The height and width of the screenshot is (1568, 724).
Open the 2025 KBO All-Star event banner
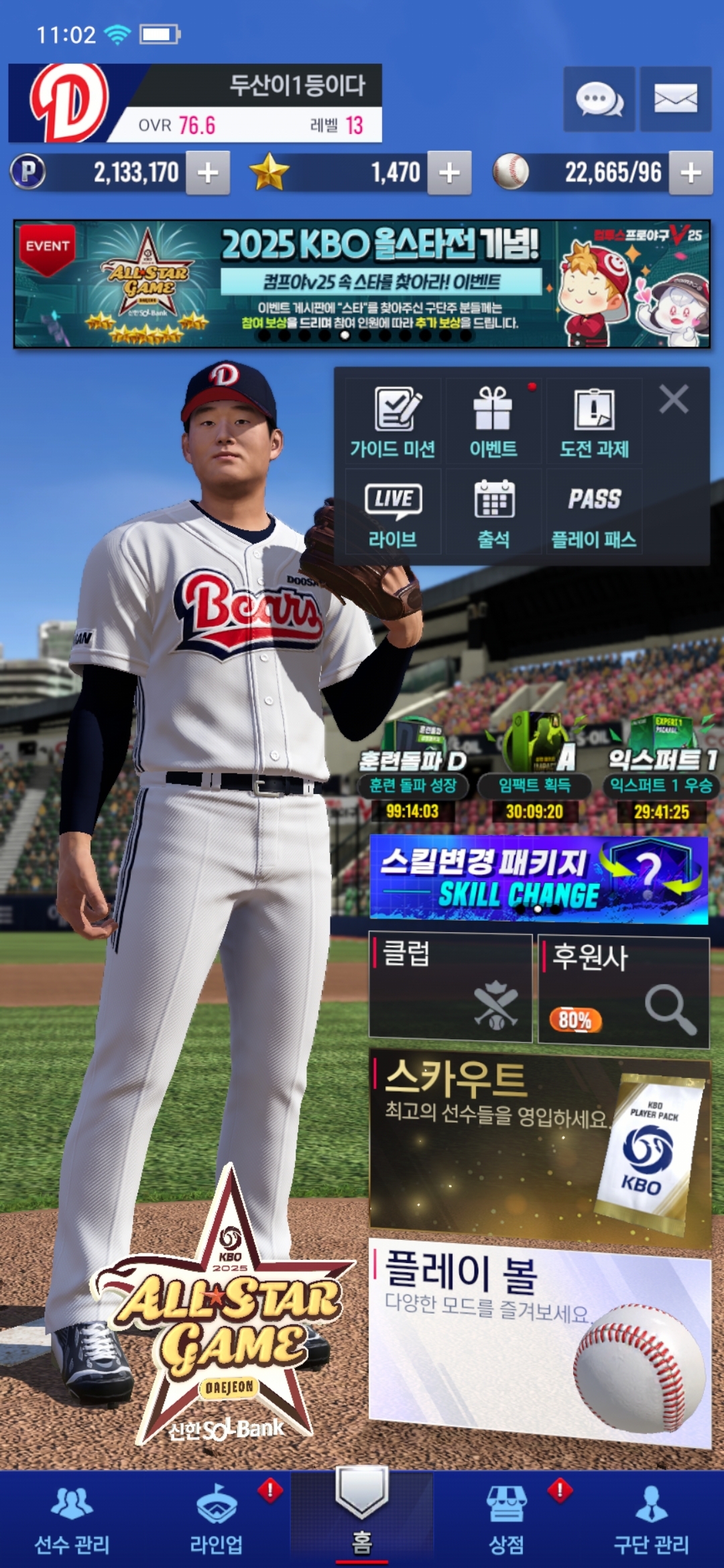(x=362, y=284)
